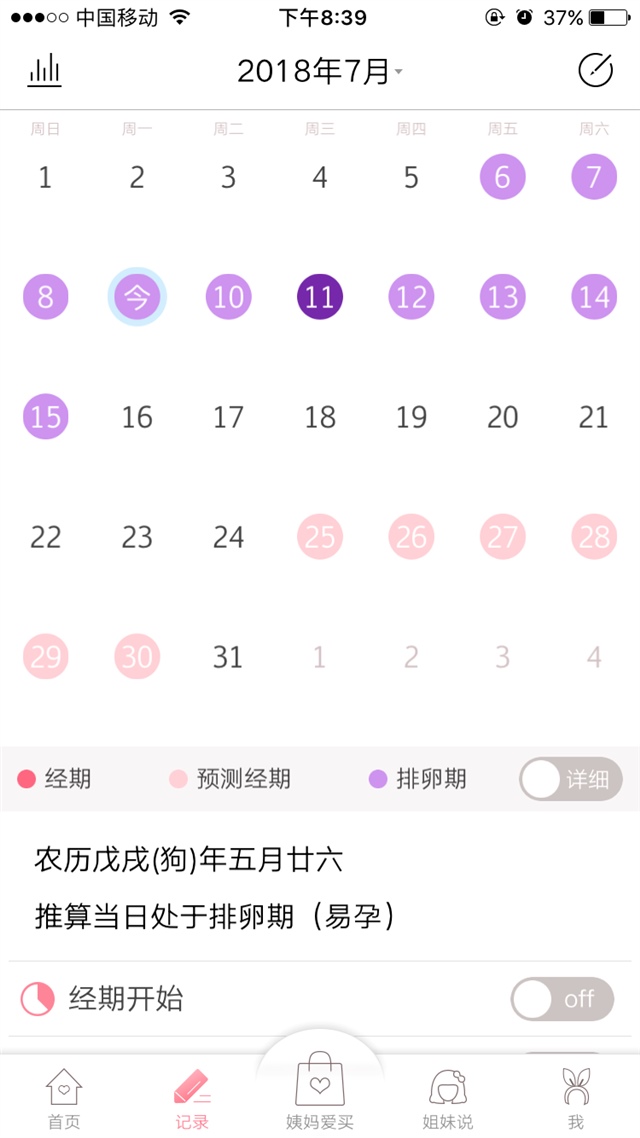Screen dimensions: 640x1138
Task: Select today's date marked 今
Action: pyautogui.click(x=137, y=297)
